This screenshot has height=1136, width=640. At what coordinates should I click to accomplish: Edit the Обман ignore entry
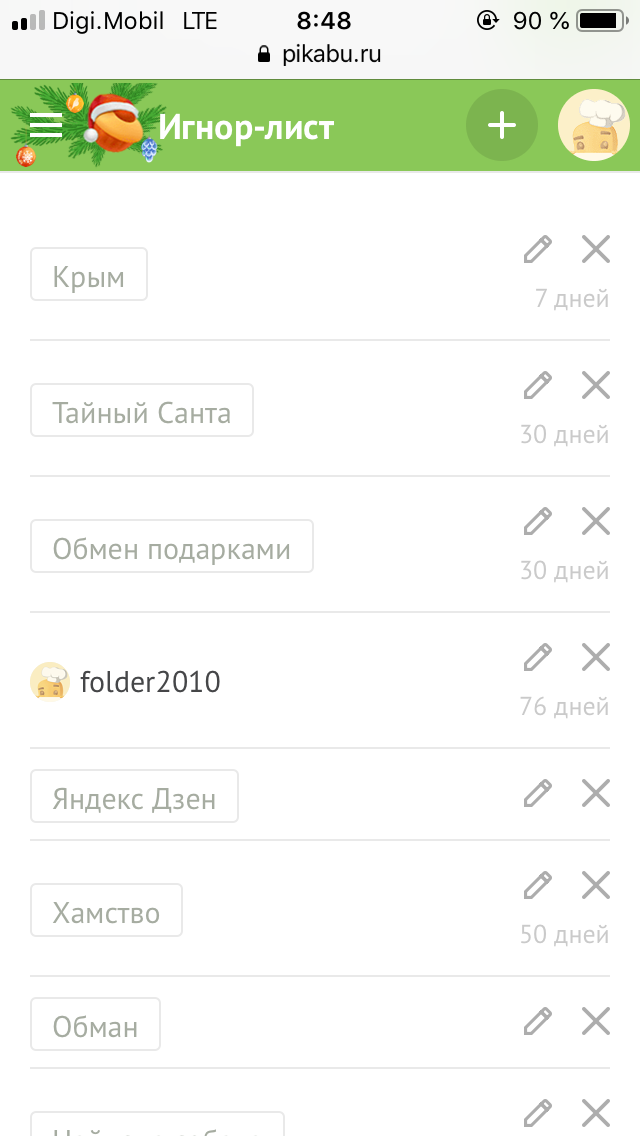click(x=538, y=1021)
